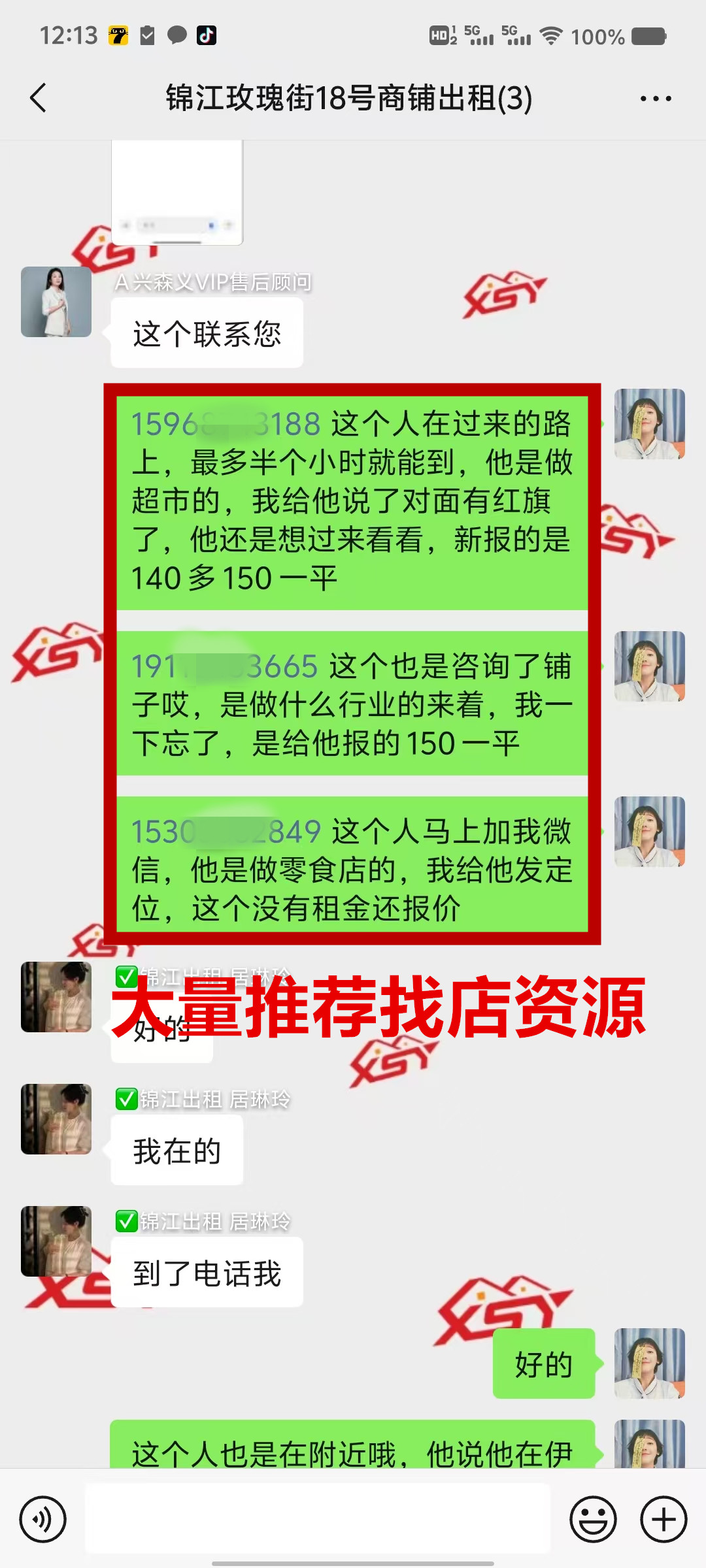The height and width of the screenshot is (1568, 706).
Task: Focus the message text field
Action: pos(318,1519)
